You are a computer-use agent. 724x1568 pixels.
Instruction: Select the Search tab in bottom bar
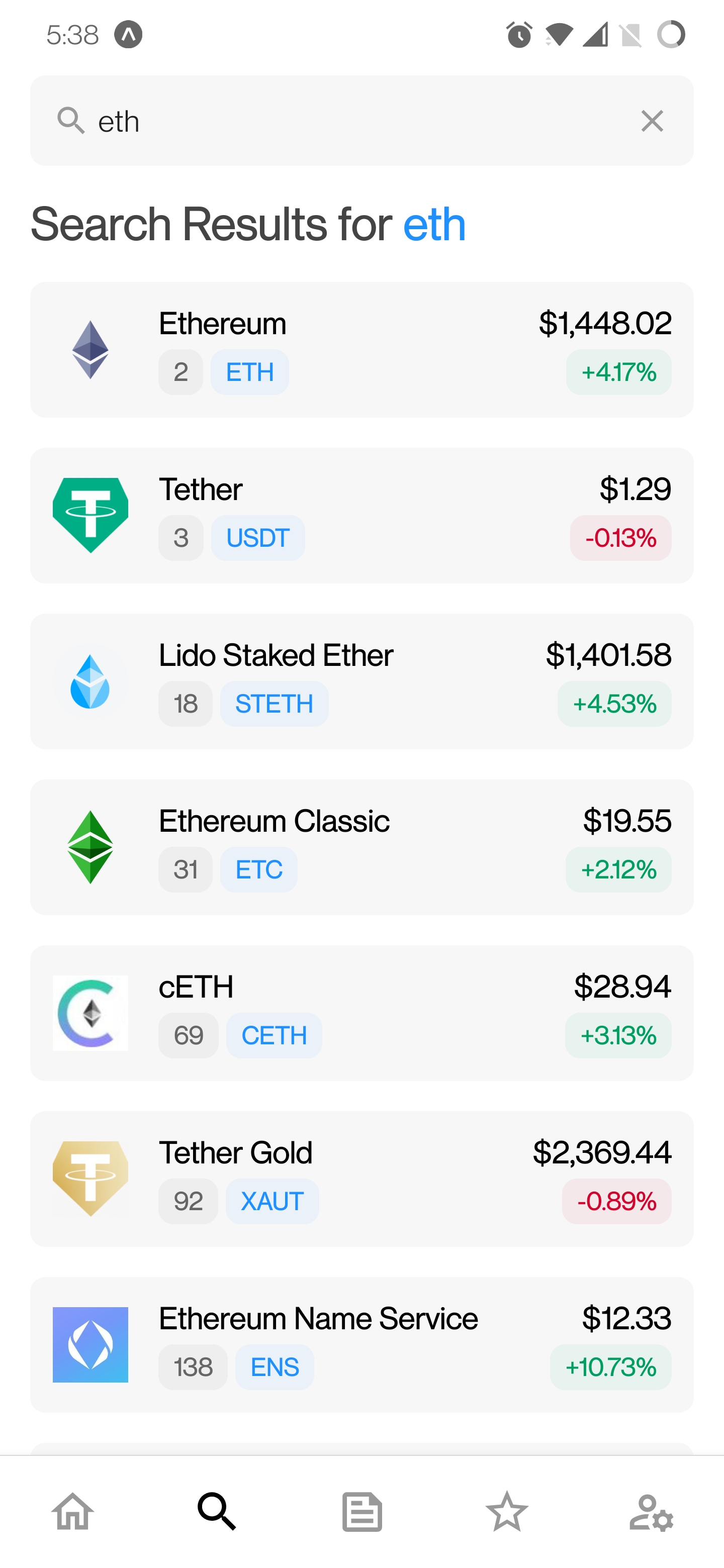(x=217, y=1511)
